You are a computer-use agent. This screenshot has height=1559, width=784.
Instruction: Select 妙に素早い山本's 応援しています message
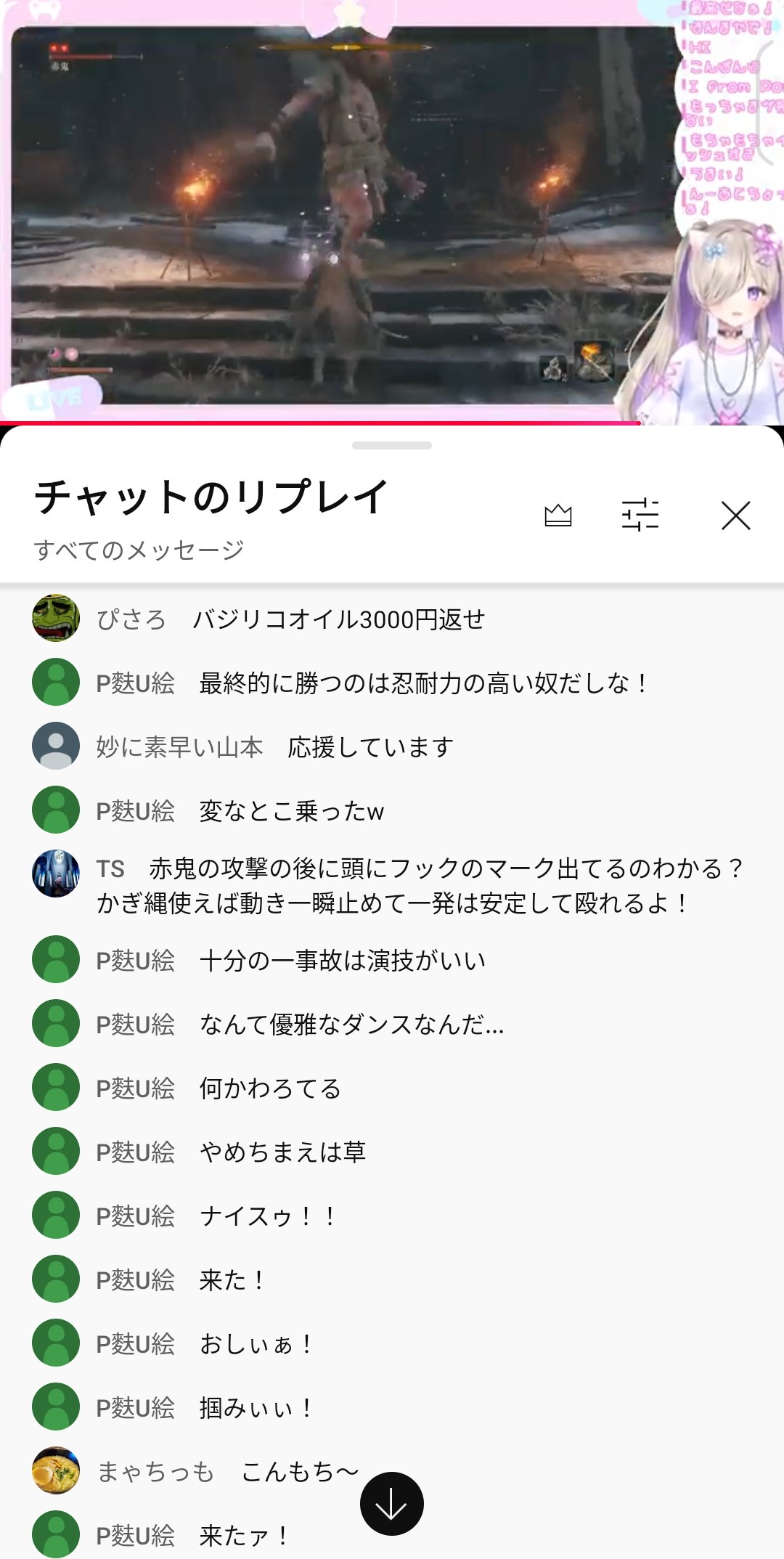click(x=370, y=747)
